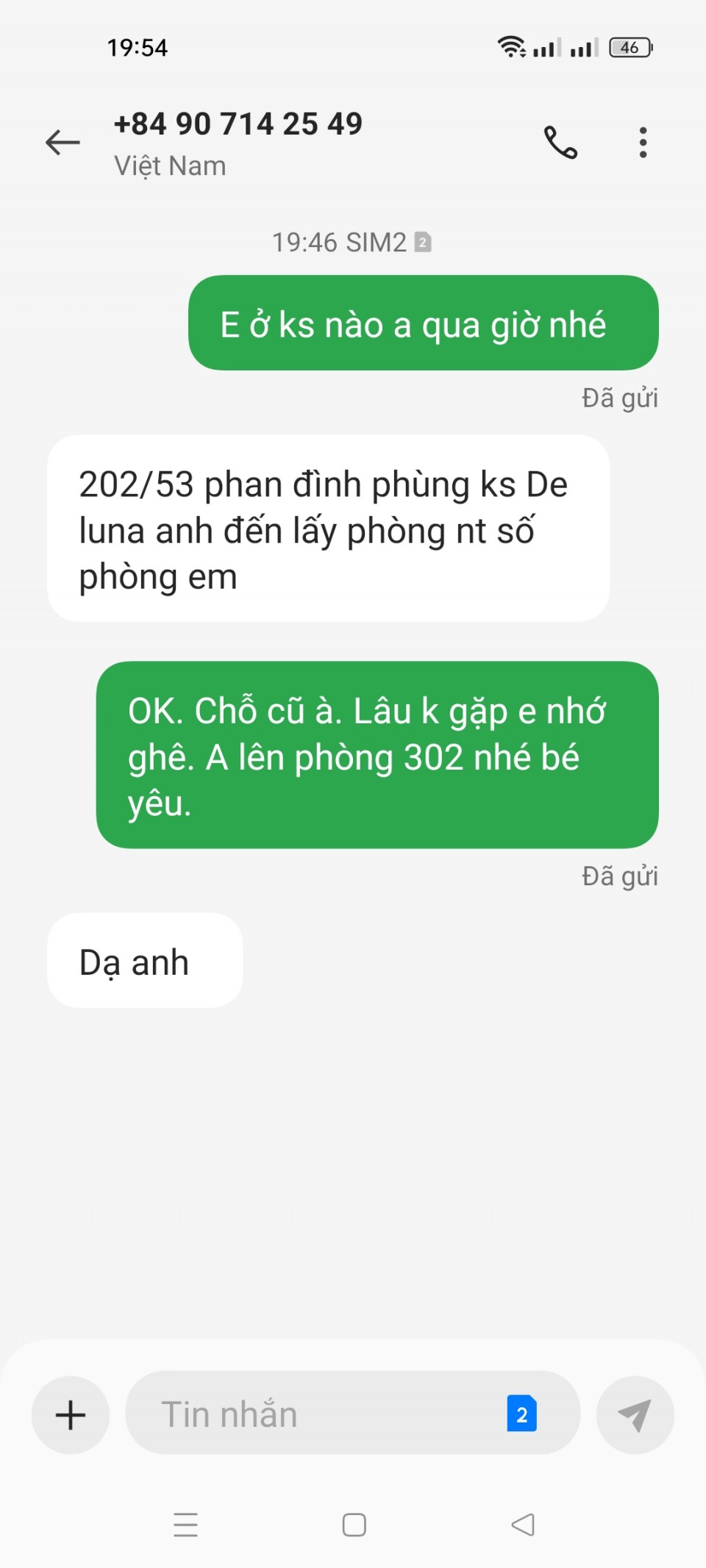706x1568 pixels.
Task: Send message with the paper plane icon
Action: (x=635, y=1414)
